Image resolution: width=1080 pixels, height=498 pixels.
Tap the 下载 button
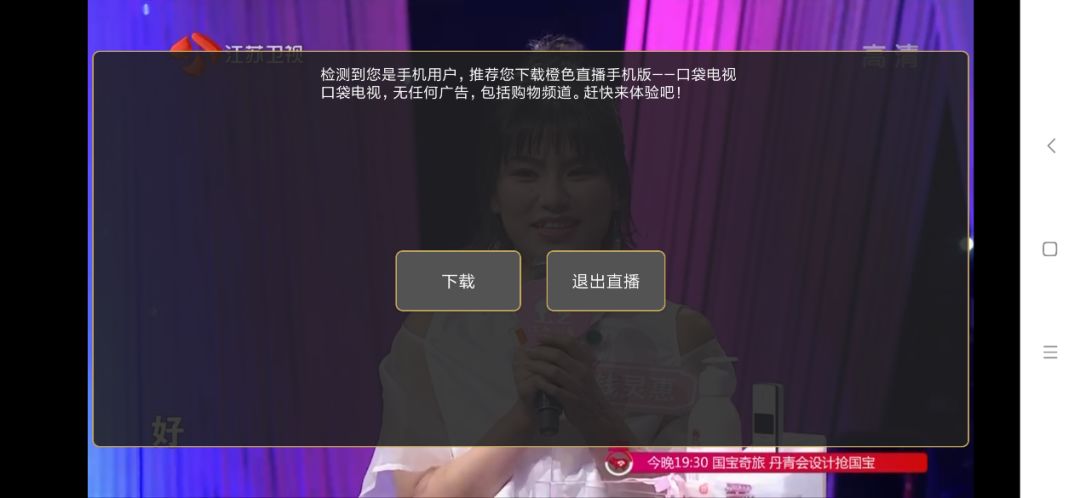(x=458, y=281)
